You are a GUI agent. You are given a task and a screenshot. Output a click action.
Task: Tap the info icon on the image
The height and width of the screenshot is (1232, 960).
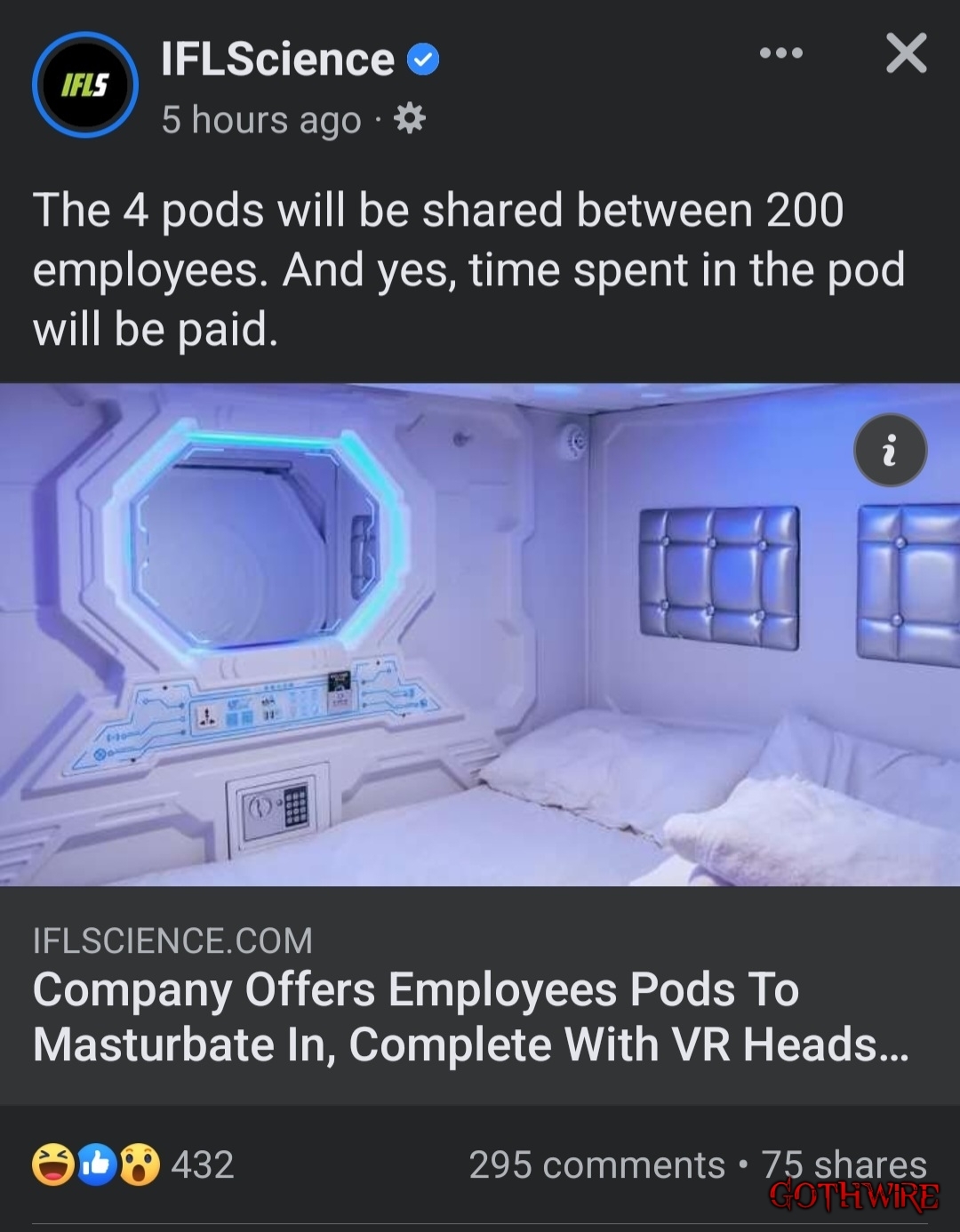coord(890,451)
